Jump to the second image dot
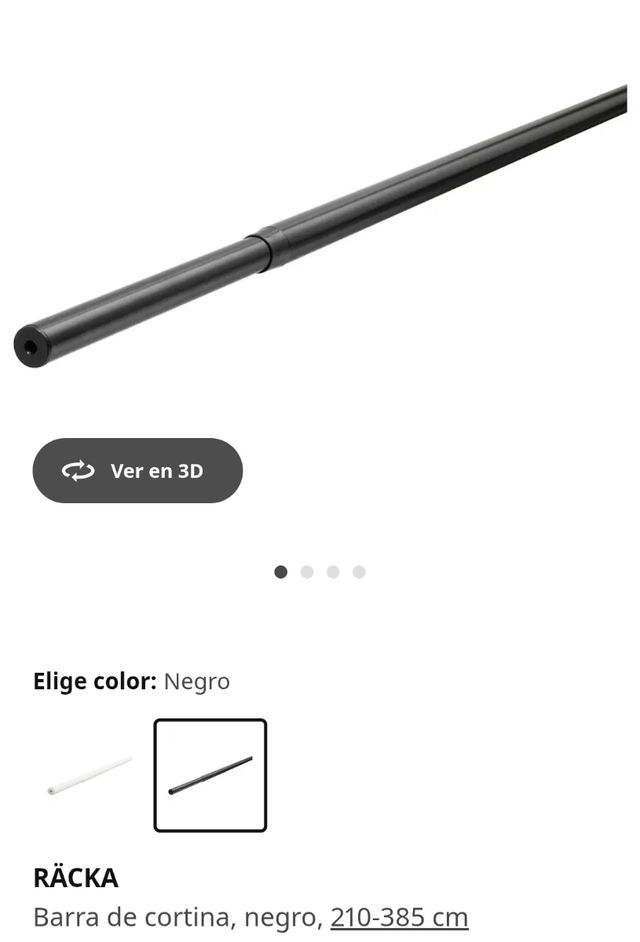Image resolution: width=640 pixels, height=942 pixels. (x=307, y=572)
